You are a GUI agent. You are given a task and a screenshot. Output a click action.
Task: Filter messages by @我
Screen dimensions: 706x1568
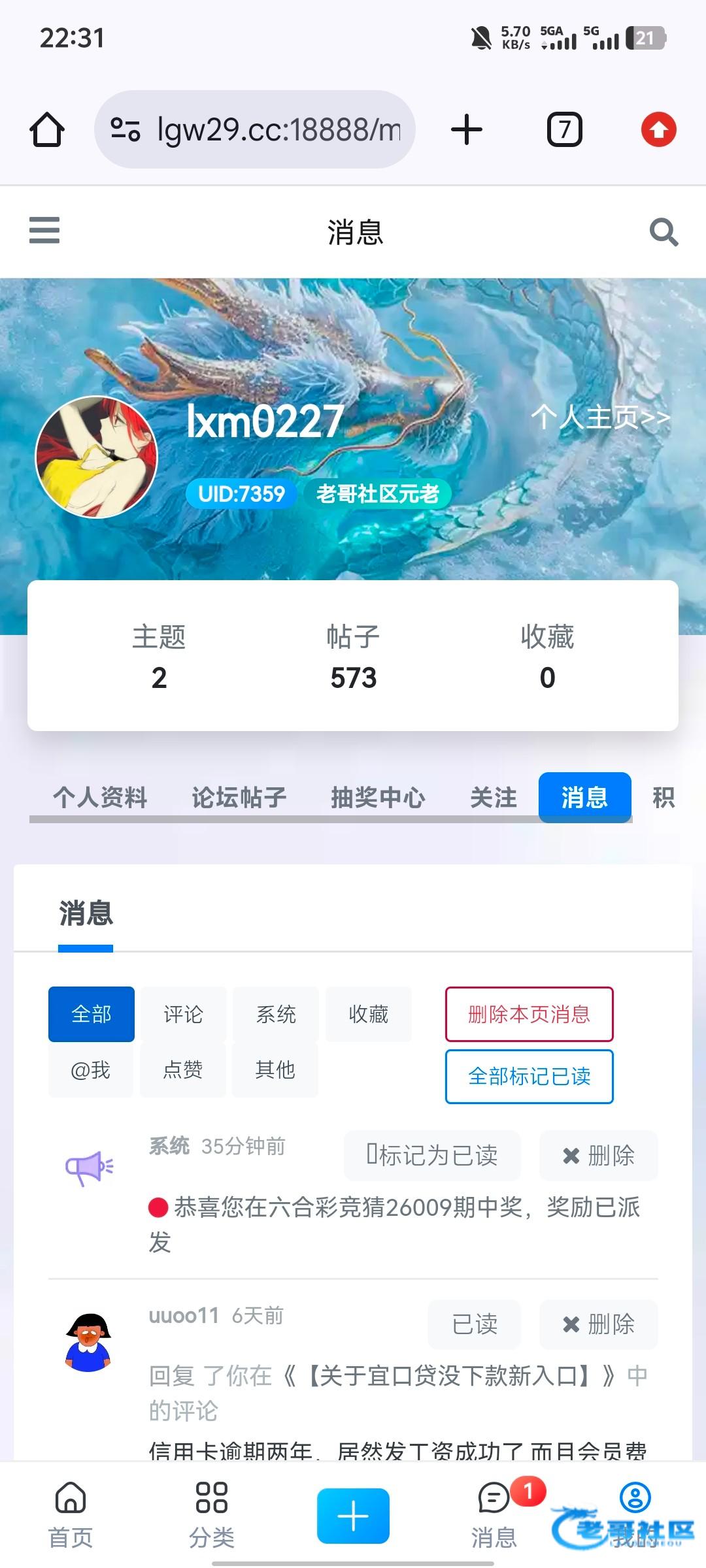[91, 1070]
